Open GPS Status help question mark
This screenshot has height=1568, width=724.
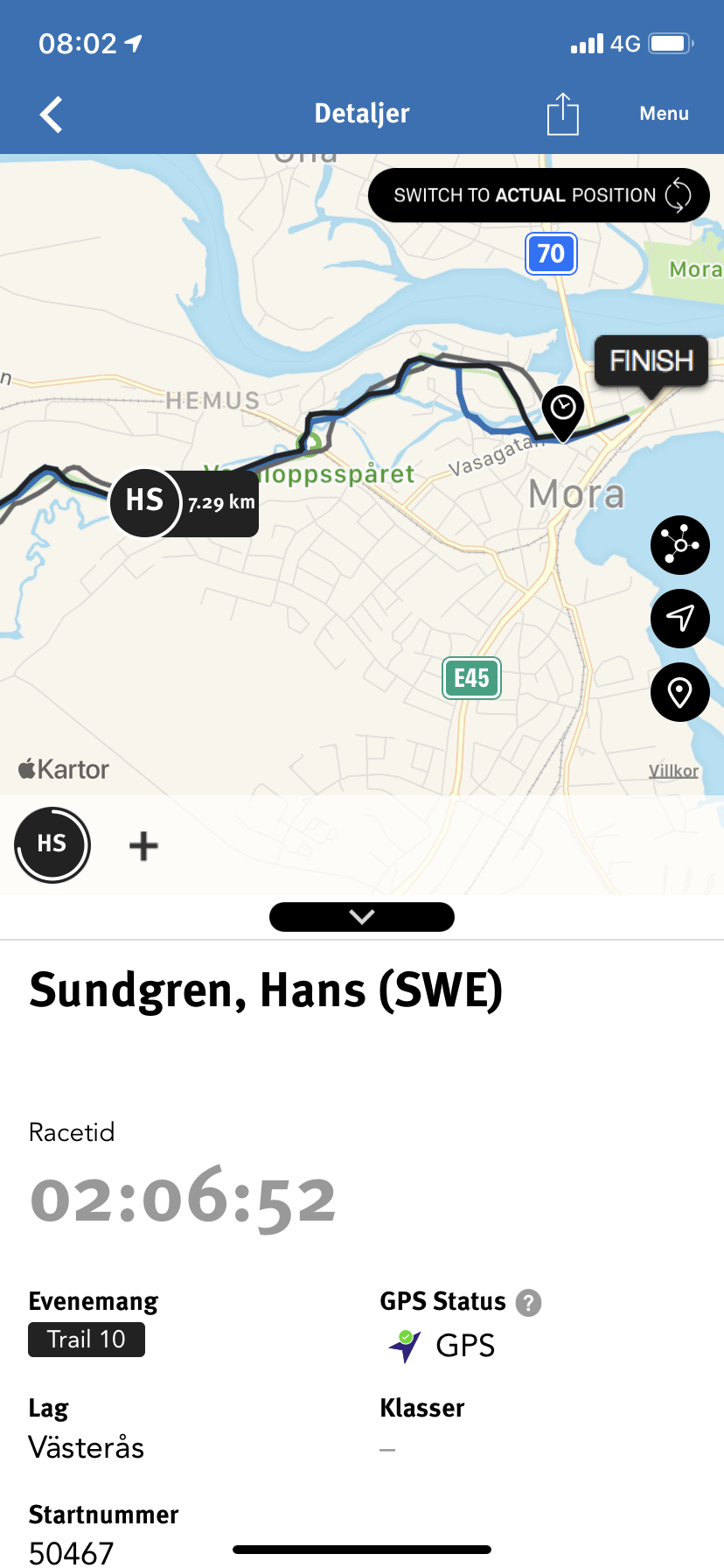click(528, 1303)
